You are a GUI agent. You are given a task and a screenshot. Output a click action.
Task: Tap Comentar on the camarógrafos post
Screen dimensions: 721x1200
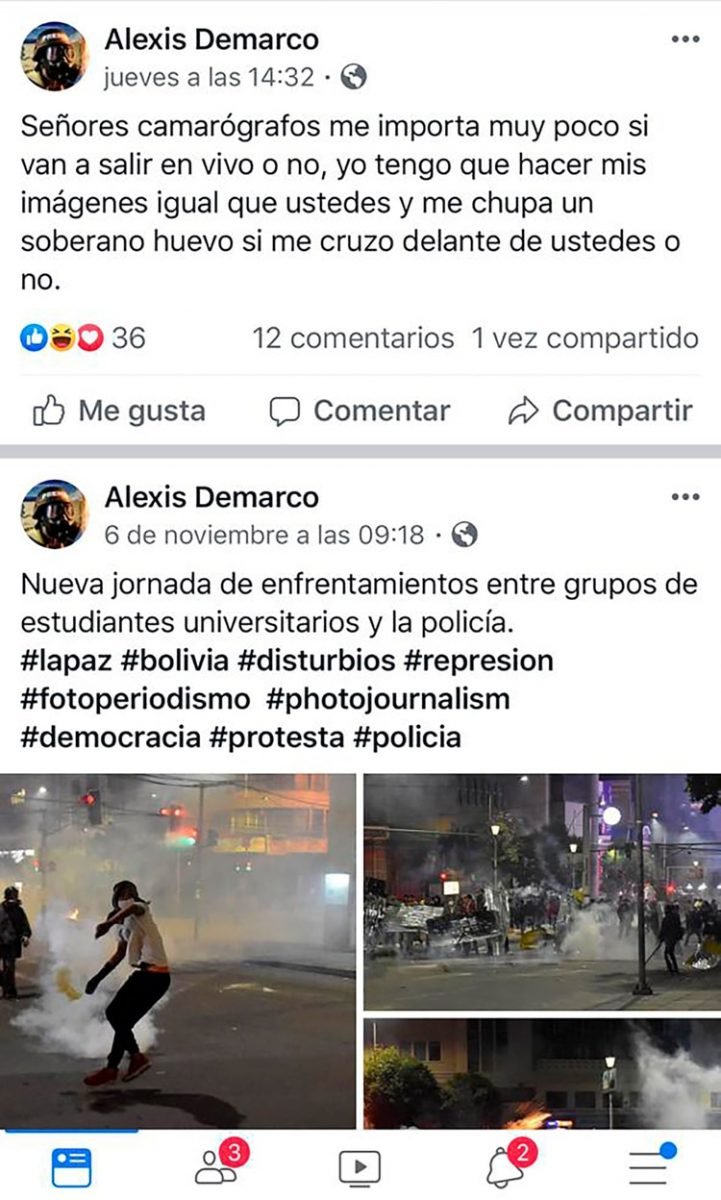point(360,411)
